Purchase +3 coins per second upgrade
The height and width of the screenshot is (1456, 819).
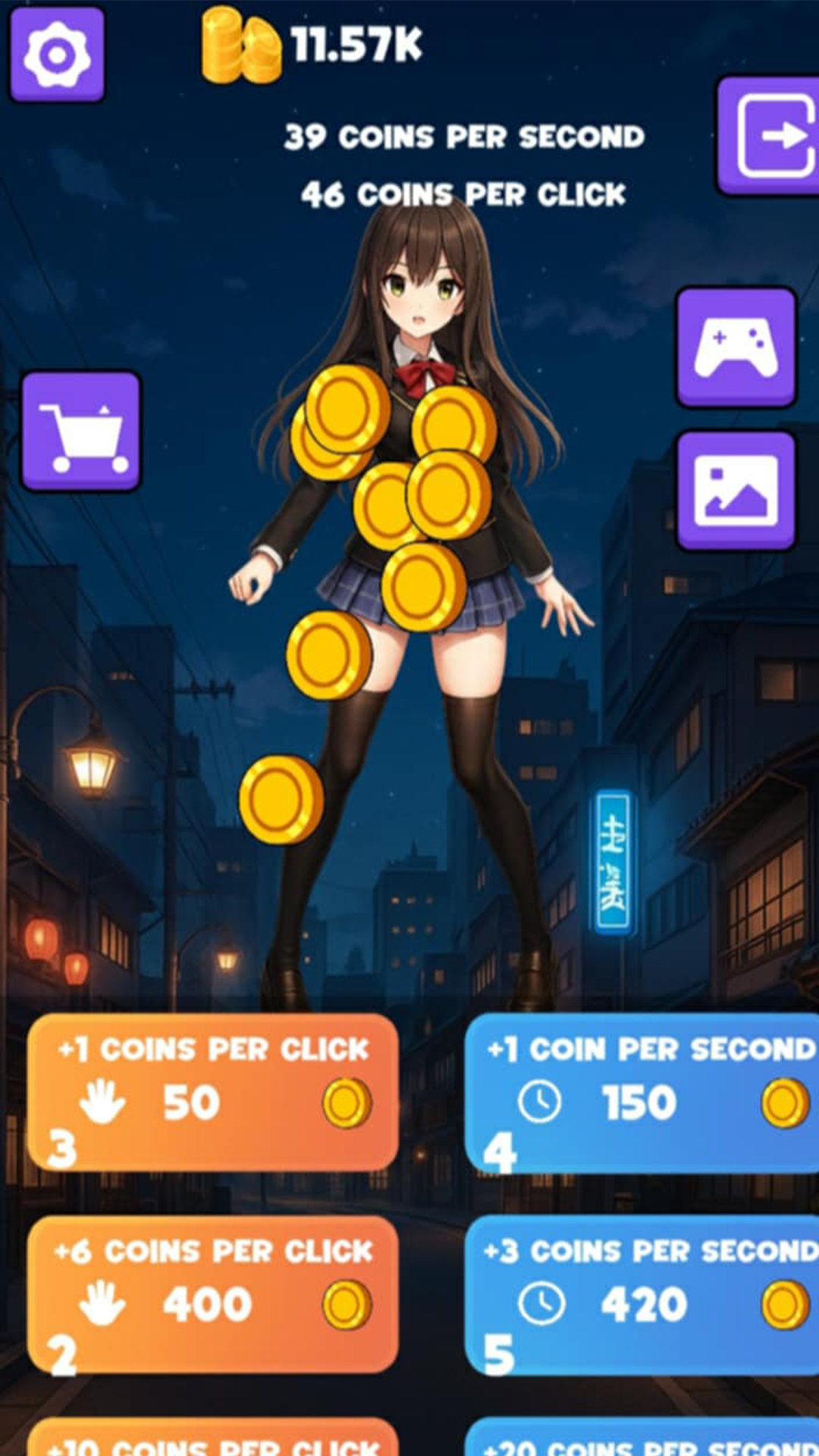coord(643,1295)
